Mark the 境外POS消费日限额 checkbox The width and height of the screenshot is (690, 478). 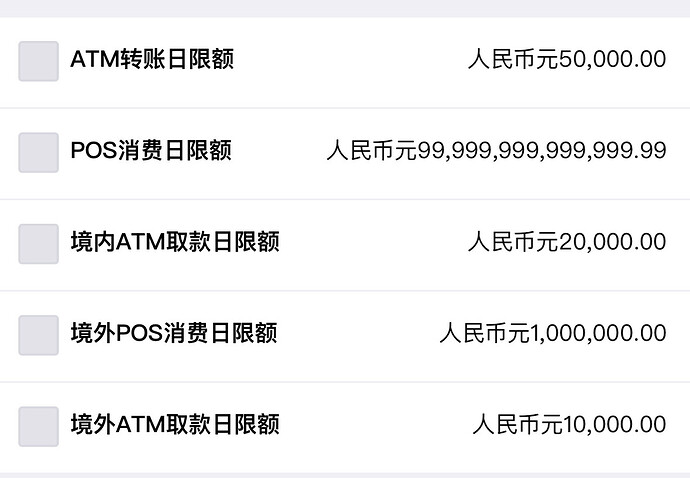pyautogui.click(x=38, y=334)
